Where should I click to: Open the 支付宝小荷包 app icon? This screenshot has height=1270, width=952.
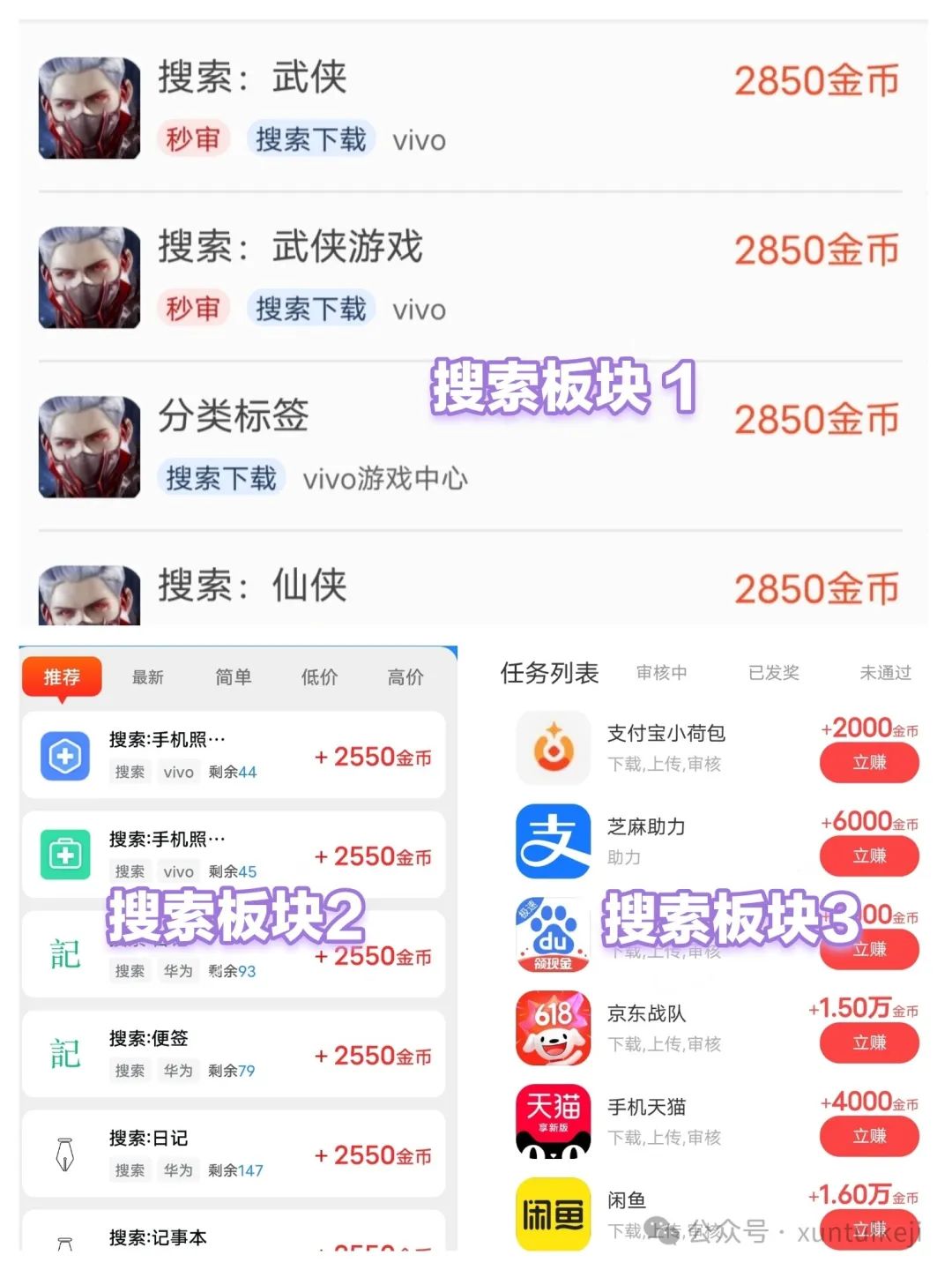pos(551,746)
